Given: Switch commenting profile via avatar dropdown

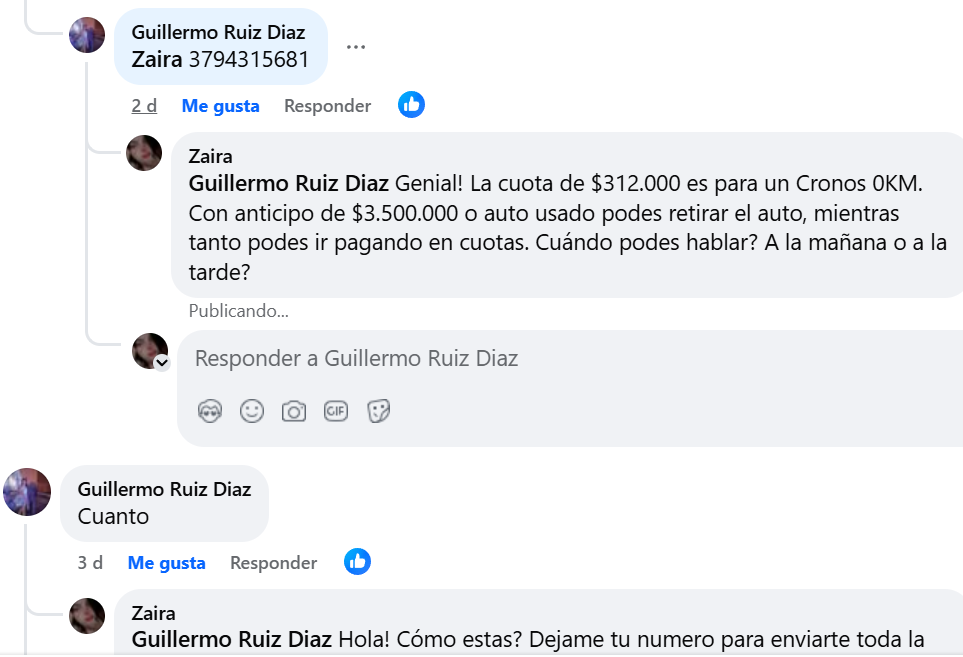Looking at the screenshot, I should pyautogui.click(x=162, y=363).
